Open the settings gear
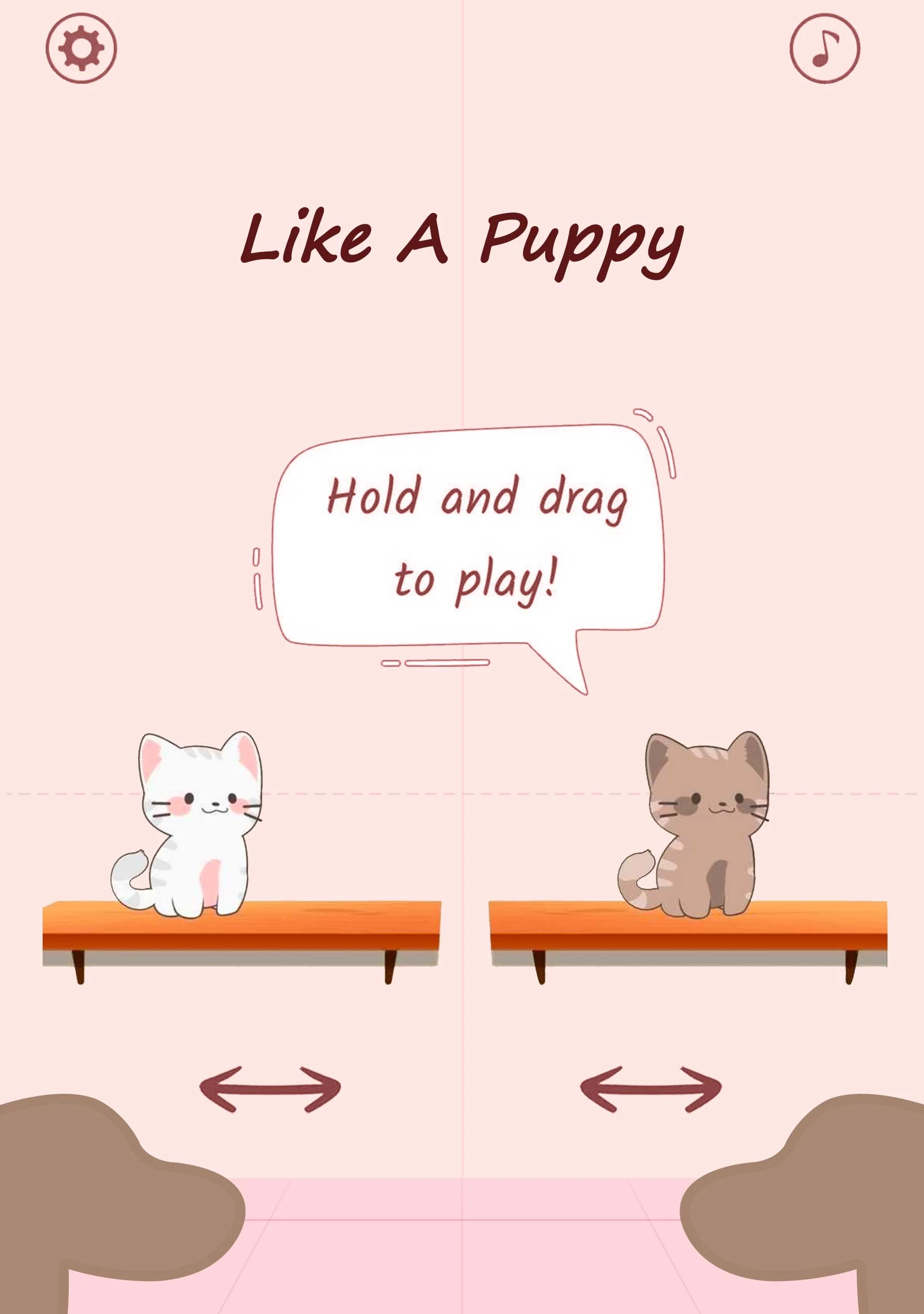 (81, 48)
